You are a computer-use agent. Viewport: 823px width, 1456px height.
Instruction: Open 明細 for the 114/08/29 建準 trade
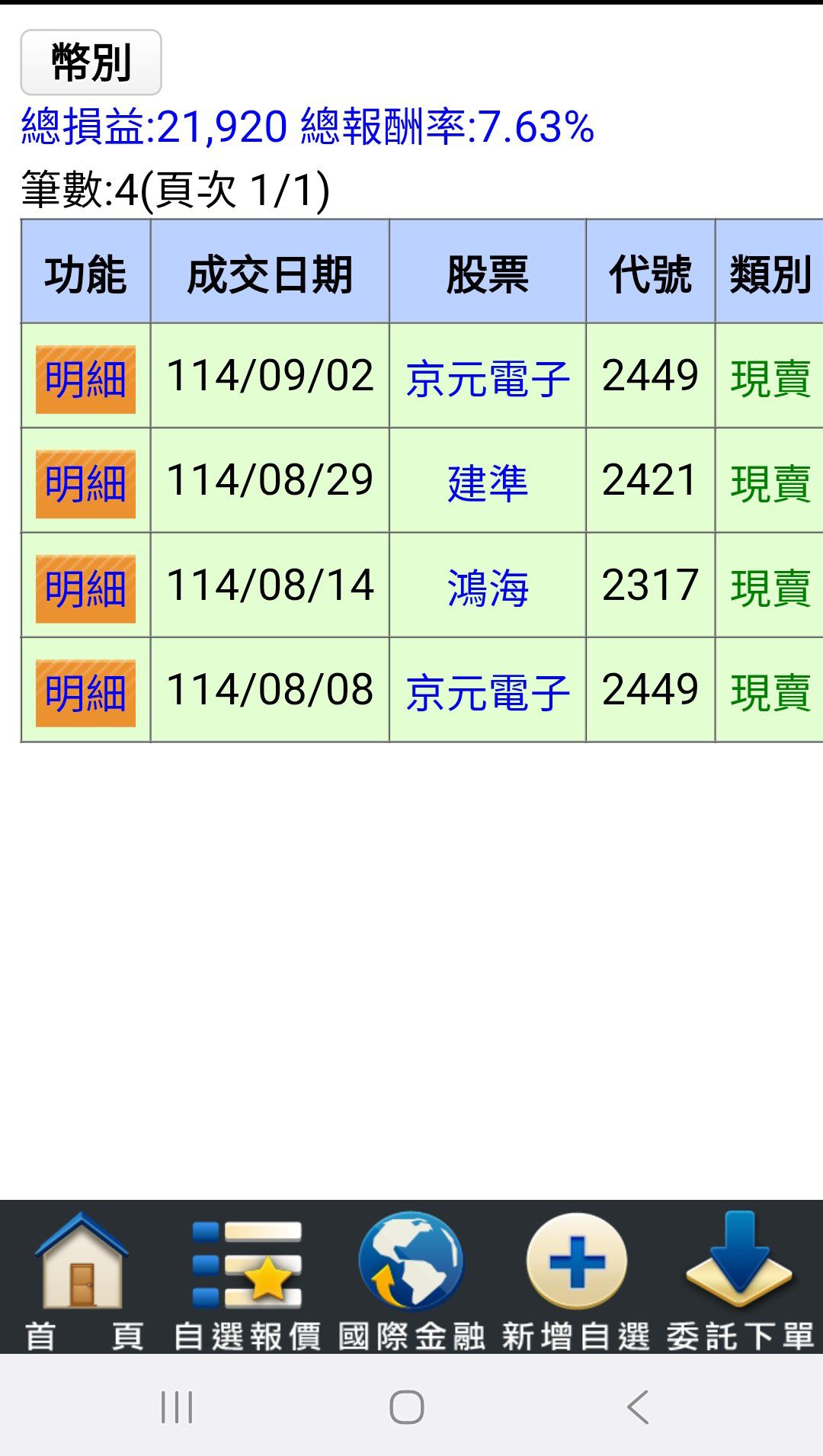pyautogui.click(x=85, y=483)
